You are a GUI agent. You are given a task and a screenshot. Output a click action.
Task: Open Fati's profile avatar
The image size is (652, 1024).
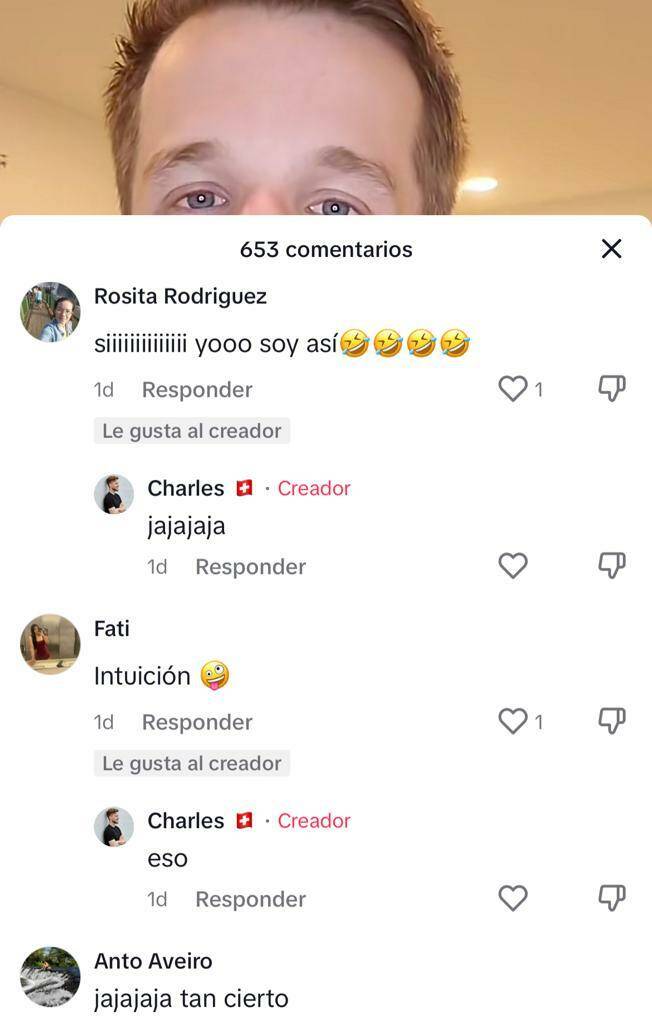[x=50, y=644]
